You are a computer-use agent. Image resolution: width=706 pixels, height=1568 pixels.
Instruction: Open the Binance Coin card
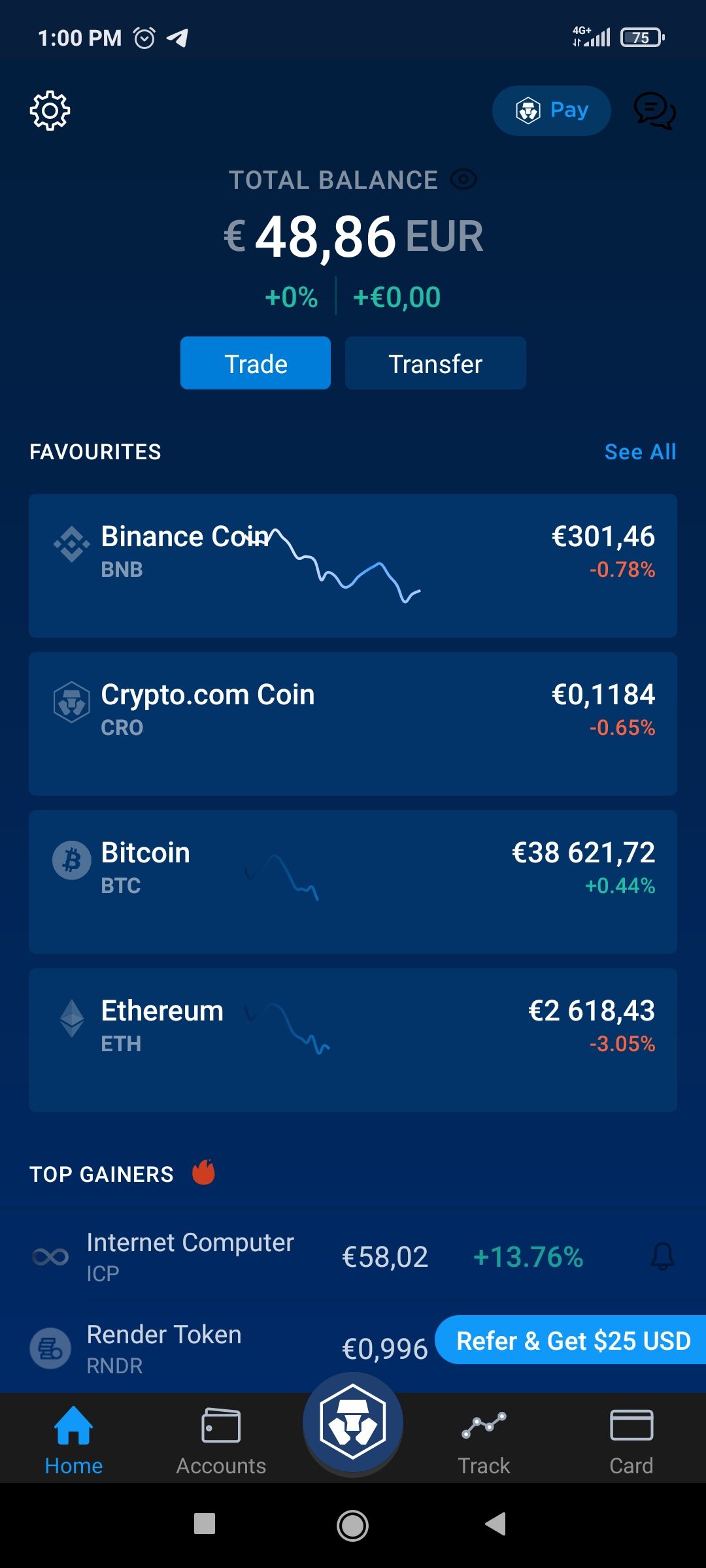coord(353,566)
